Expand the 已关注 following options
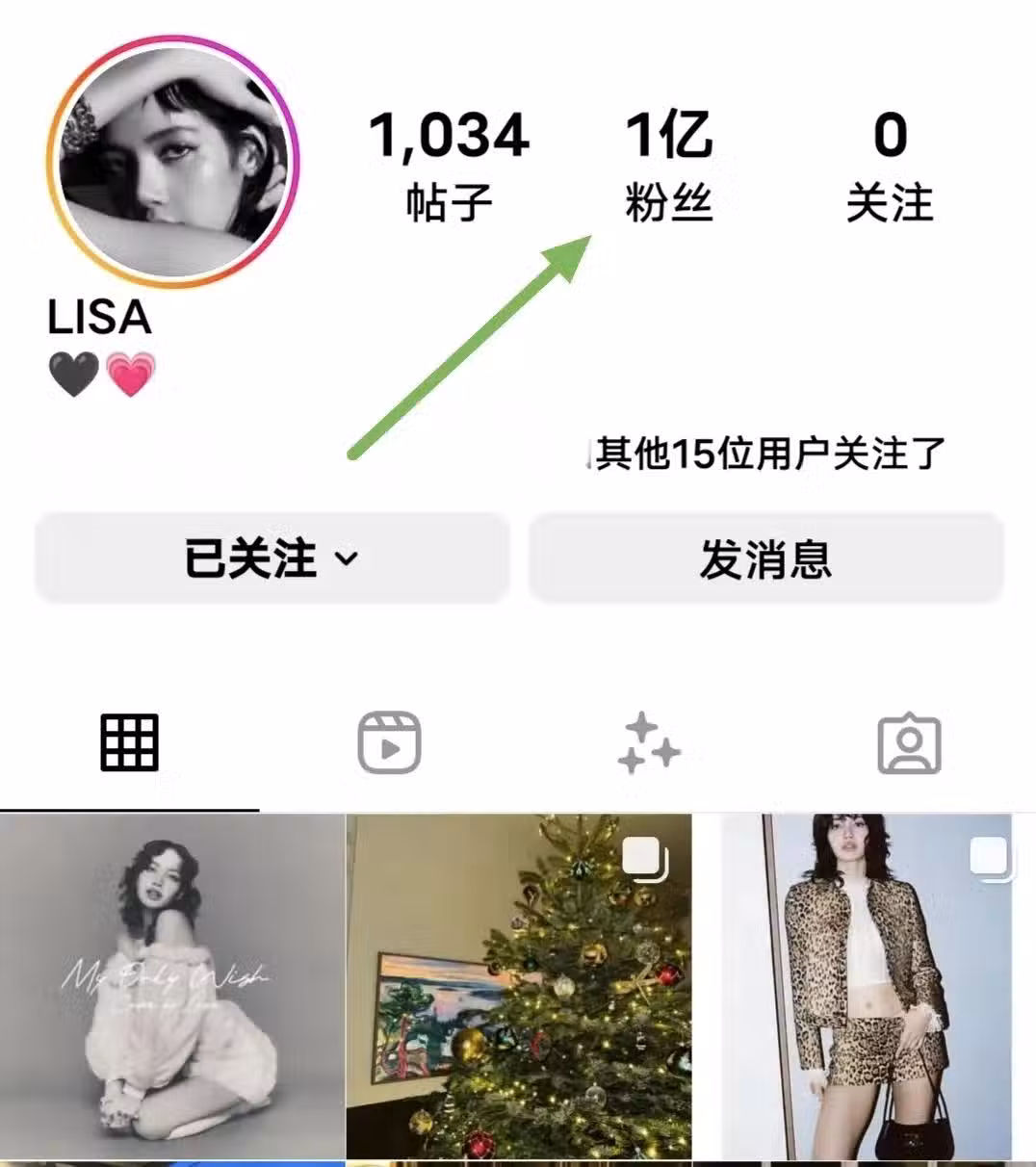Screen dimensions: 1036x1167 [272, 558]
